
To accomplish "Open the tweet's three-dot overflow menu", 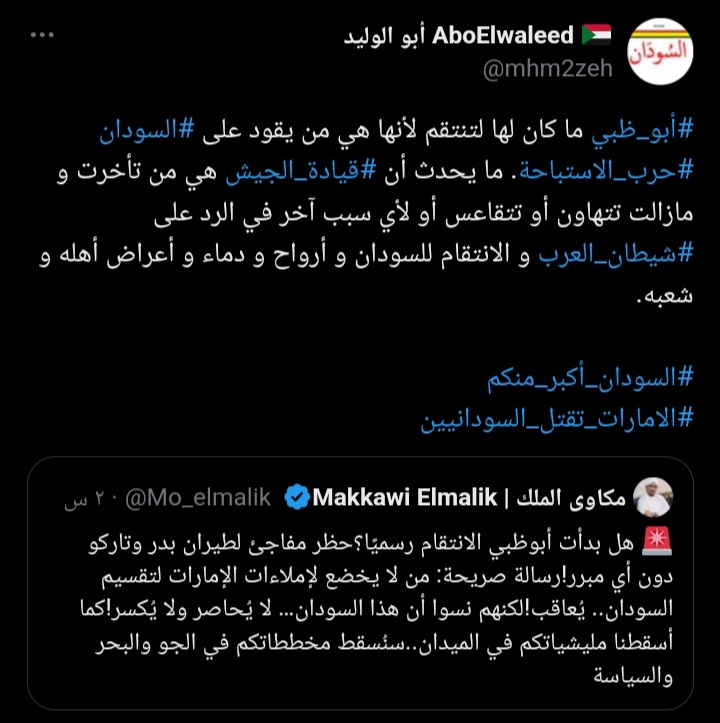I will [41, 37].
